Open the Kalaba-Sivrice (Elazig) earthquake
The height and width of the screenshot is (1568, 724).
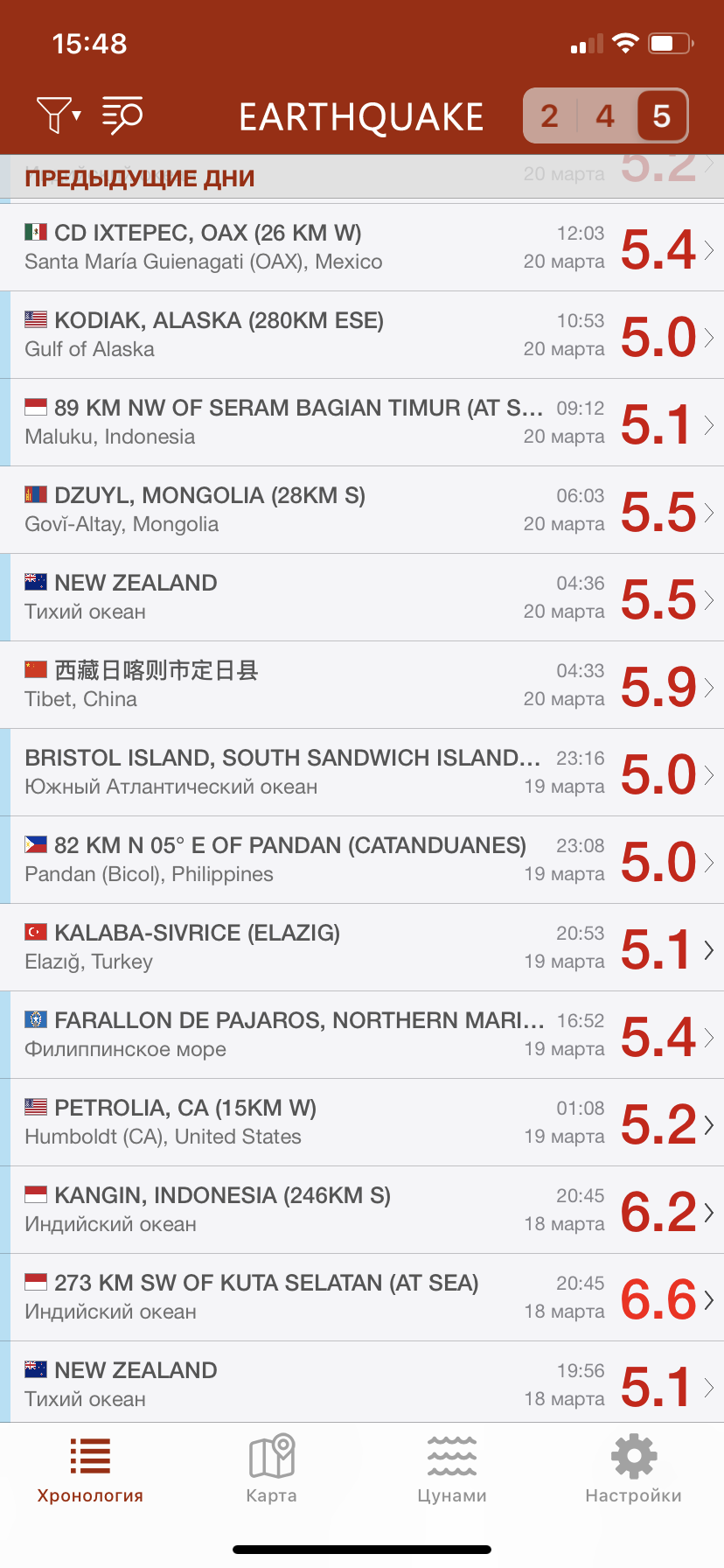click(x=362, y=948)
